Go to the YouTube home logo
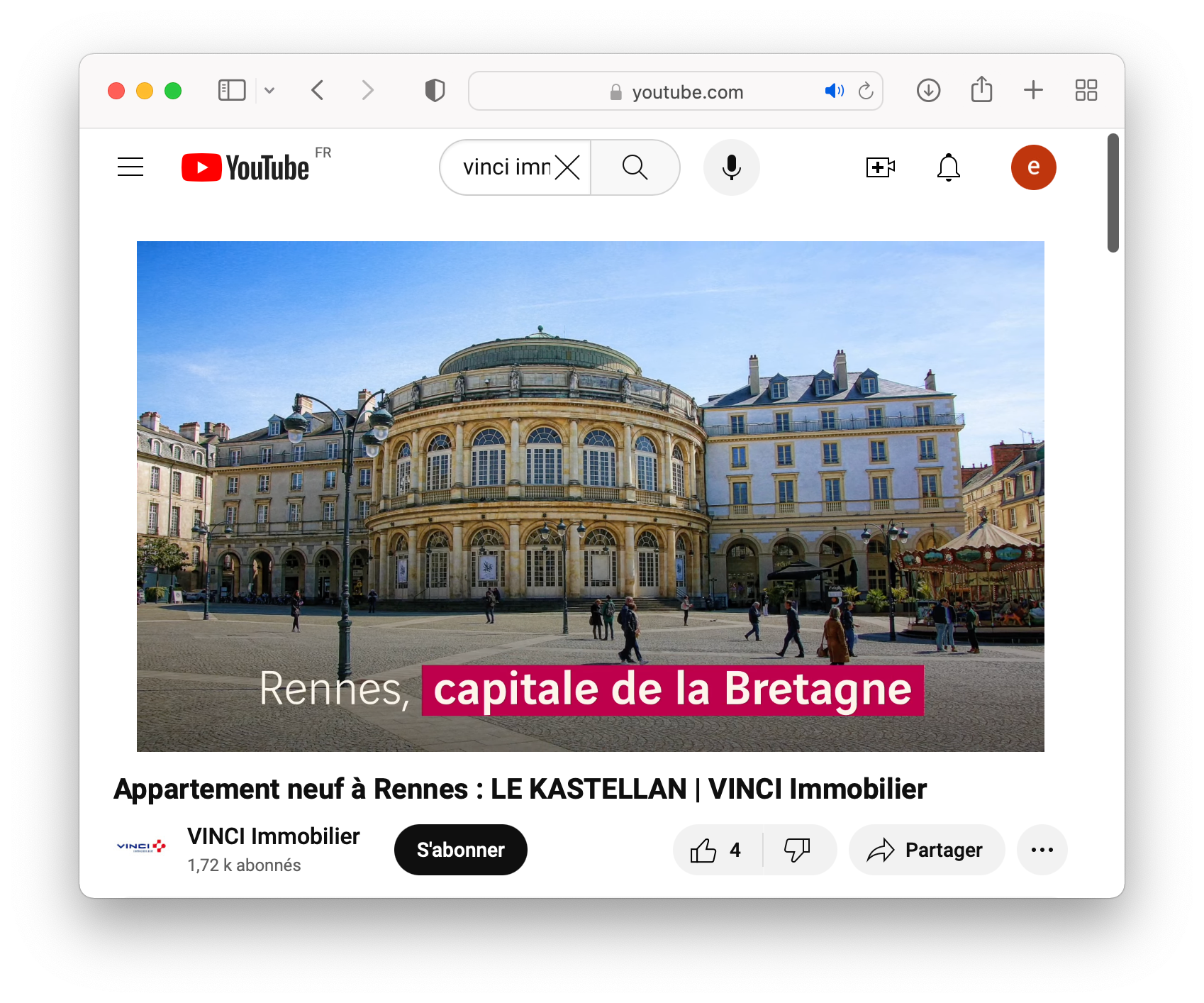Image resolution: width=1204 pixels, height=1003 pixels. tap(245, 168)
